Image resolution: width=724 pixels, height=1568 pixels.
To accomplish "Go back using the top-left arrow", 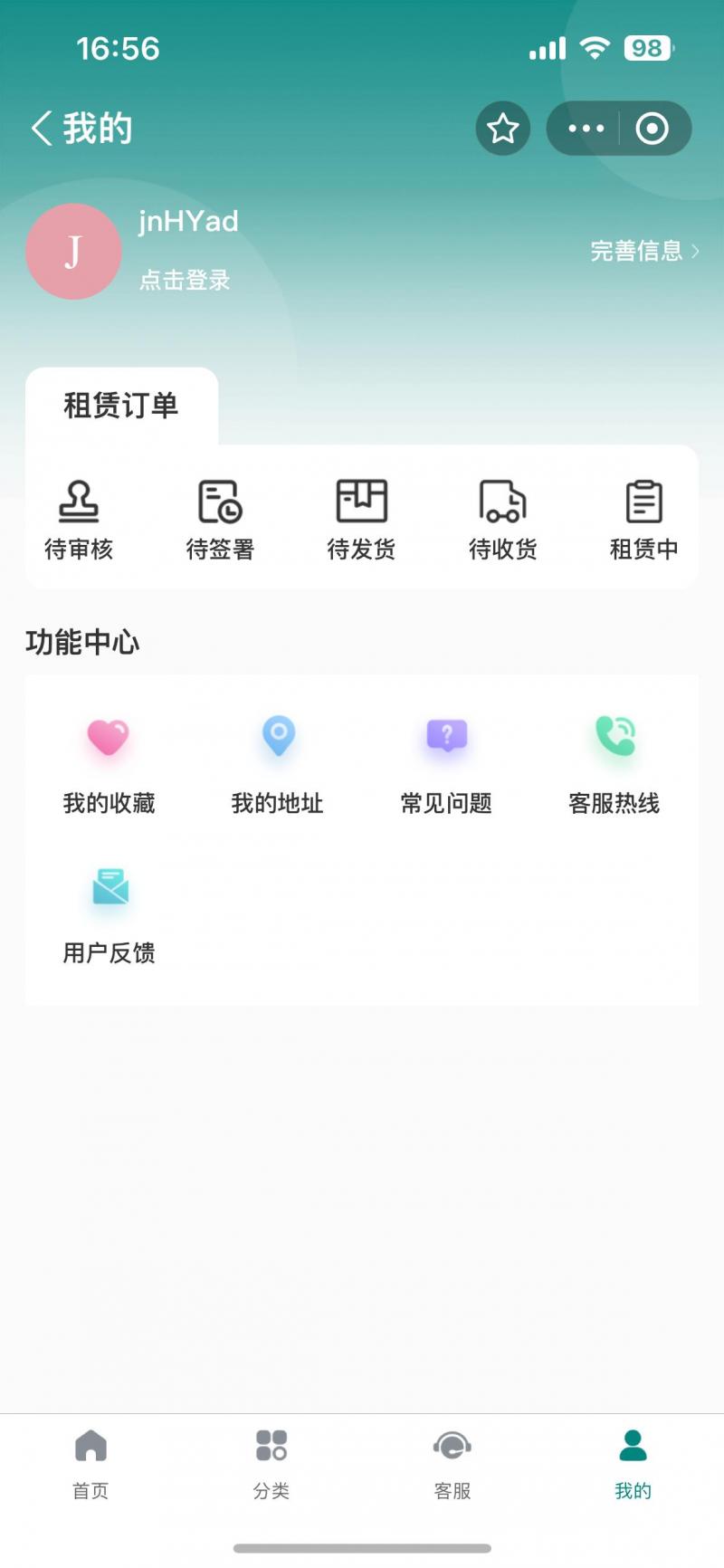I will [x=42, y=129].
